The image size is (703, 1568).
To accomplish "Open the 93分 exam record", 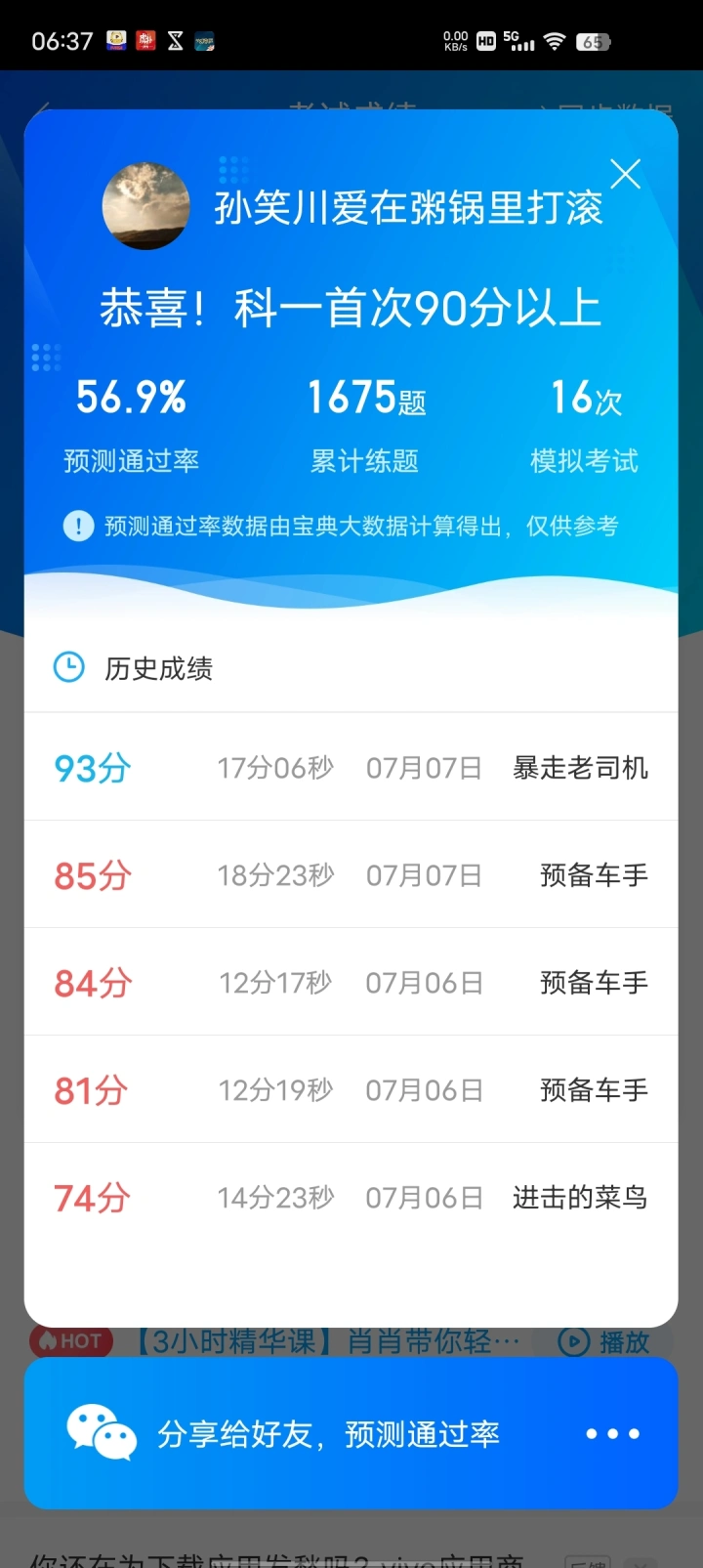I will coord(351,767).
